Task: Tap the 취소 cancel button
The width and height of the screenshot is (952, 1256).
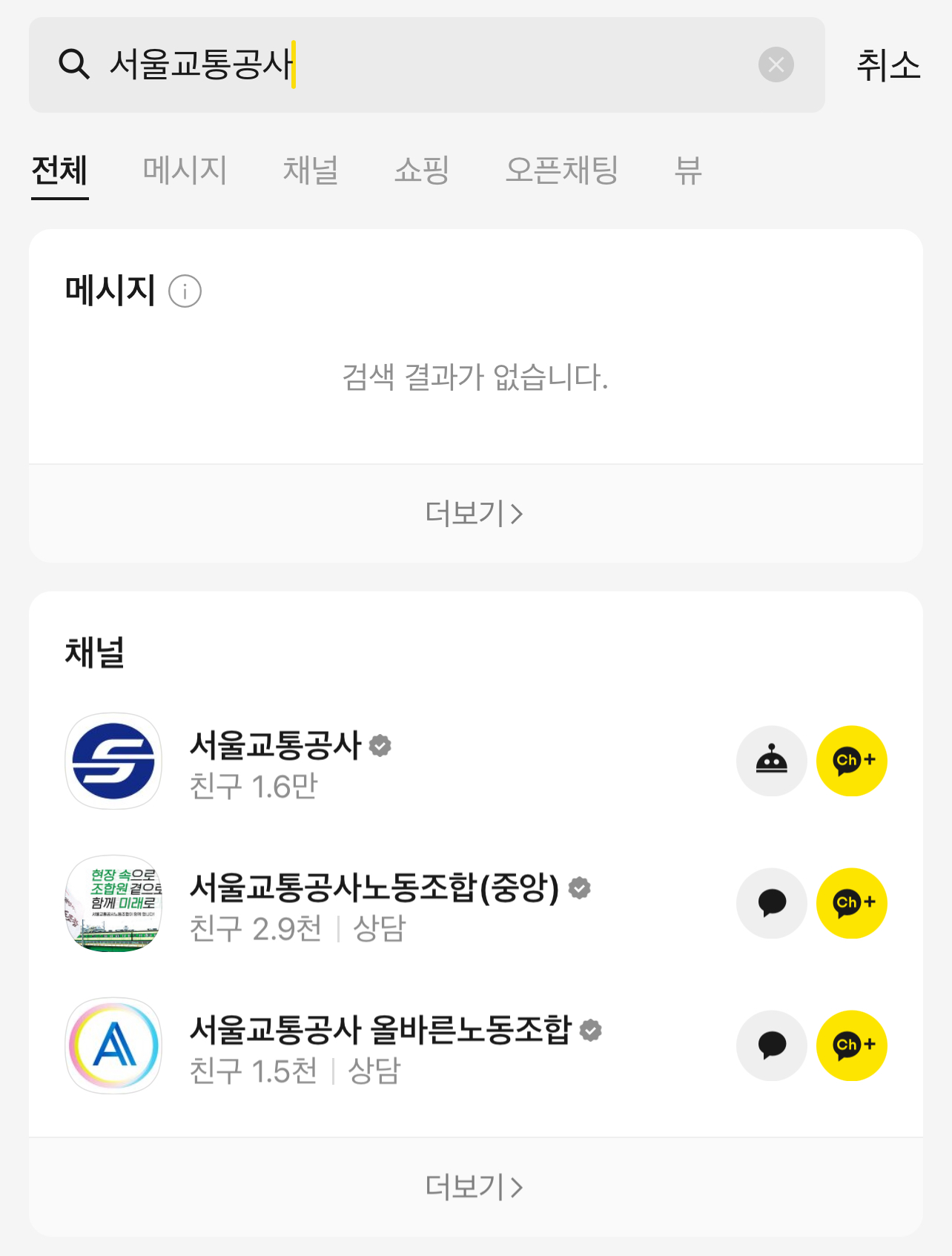Action: coord(887,65)
